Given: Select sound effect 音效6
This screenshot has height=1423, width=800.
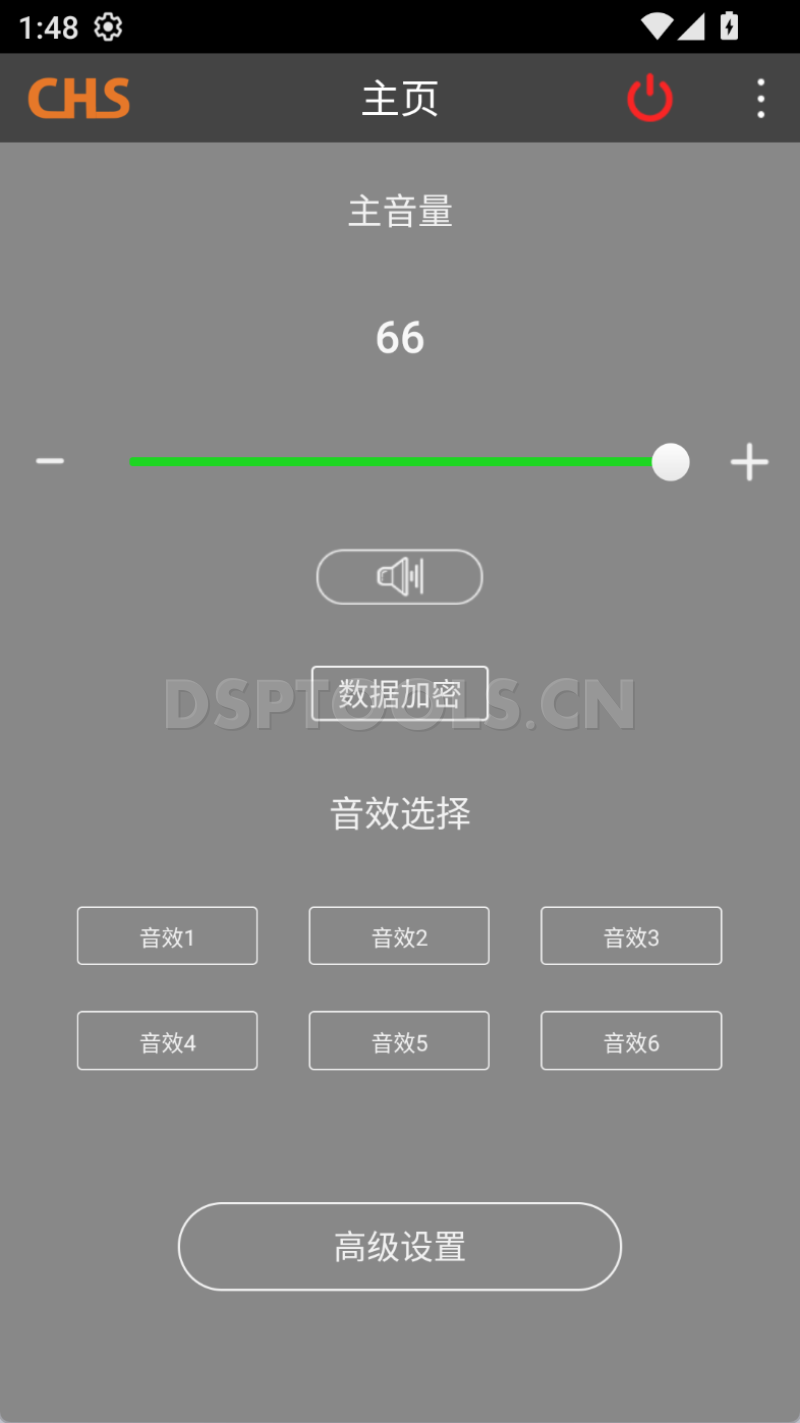Looking at the screenshot, I should click(x=631, y=1040).
